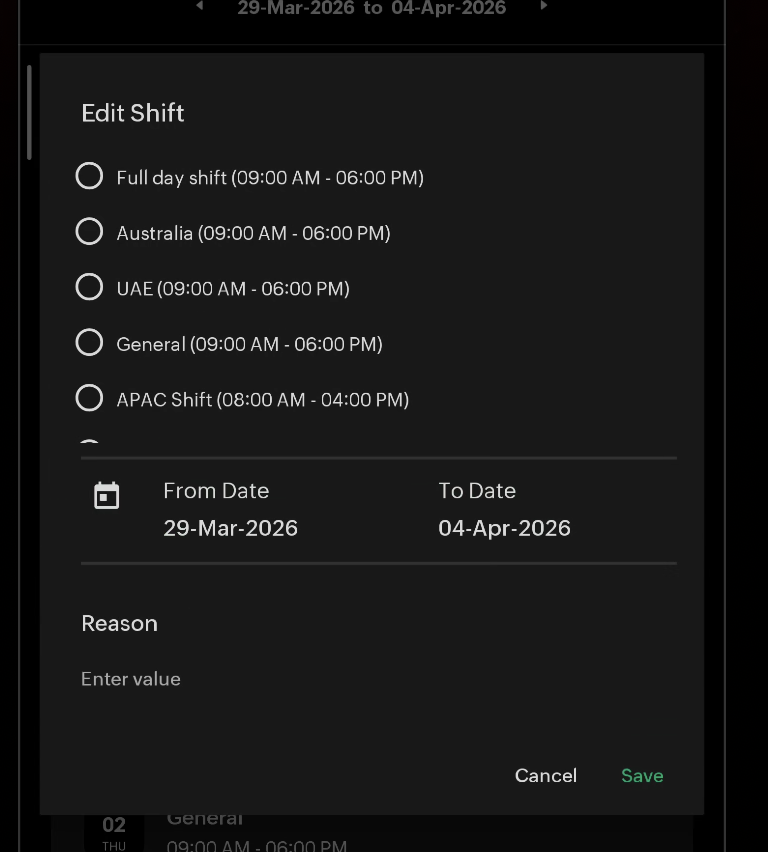Save the shift changes
This screenshot has width=768, height=852.
pyautogui.click(x=642, y=776)
